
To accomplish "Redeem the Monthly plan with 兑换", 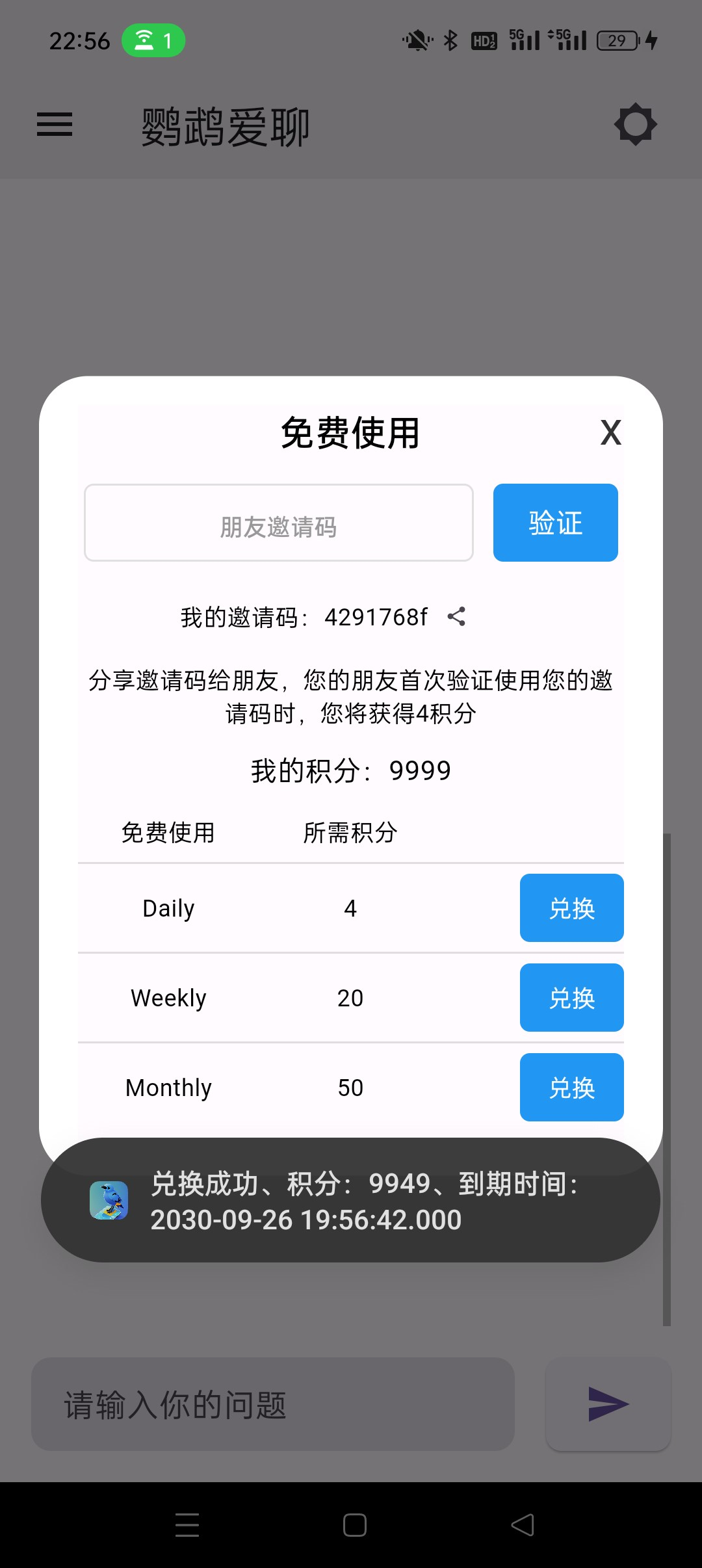I will point(571,1088).
